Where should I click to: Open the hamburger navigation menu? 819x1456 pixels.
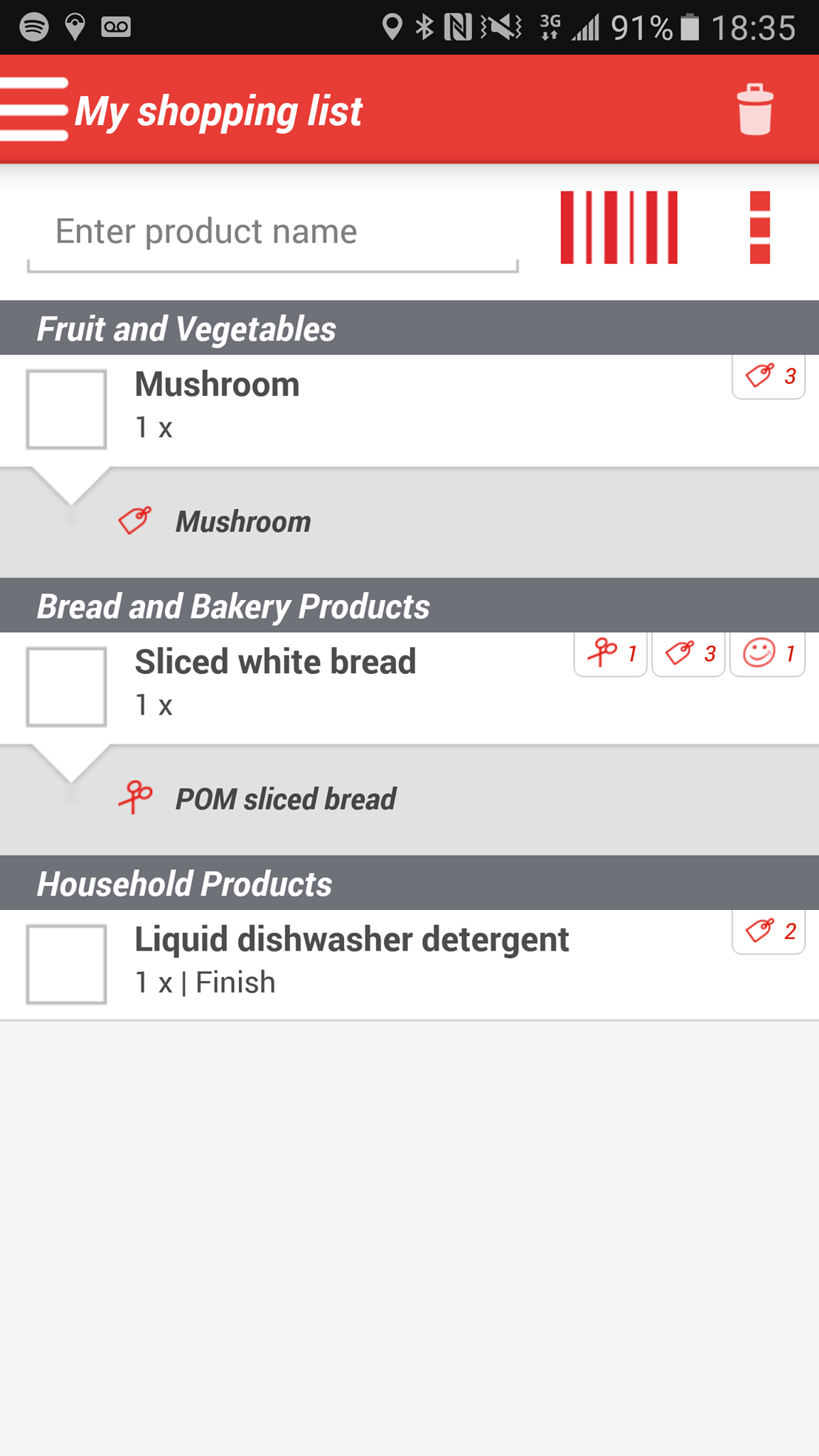coord(34,109)
